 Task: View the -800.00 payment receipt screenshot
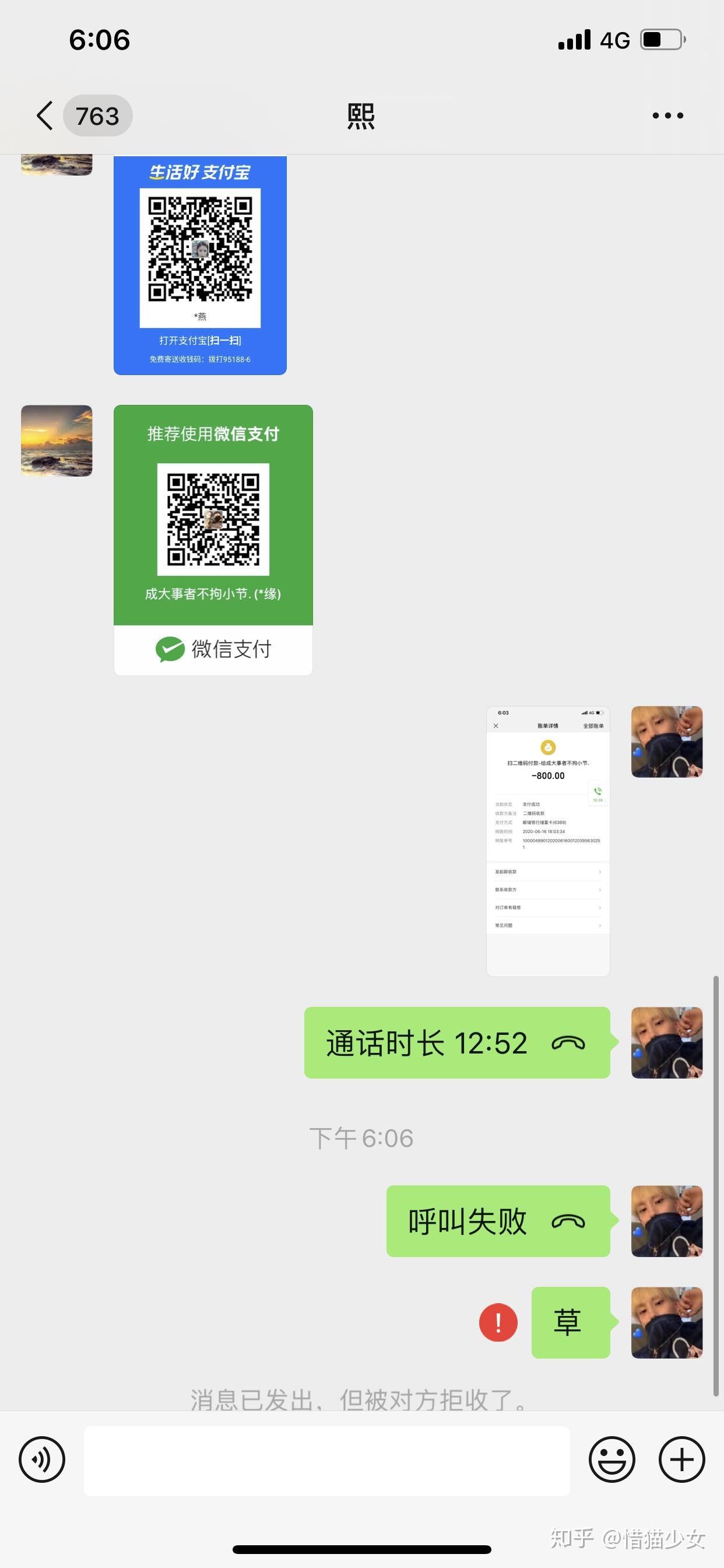(547, 841)
